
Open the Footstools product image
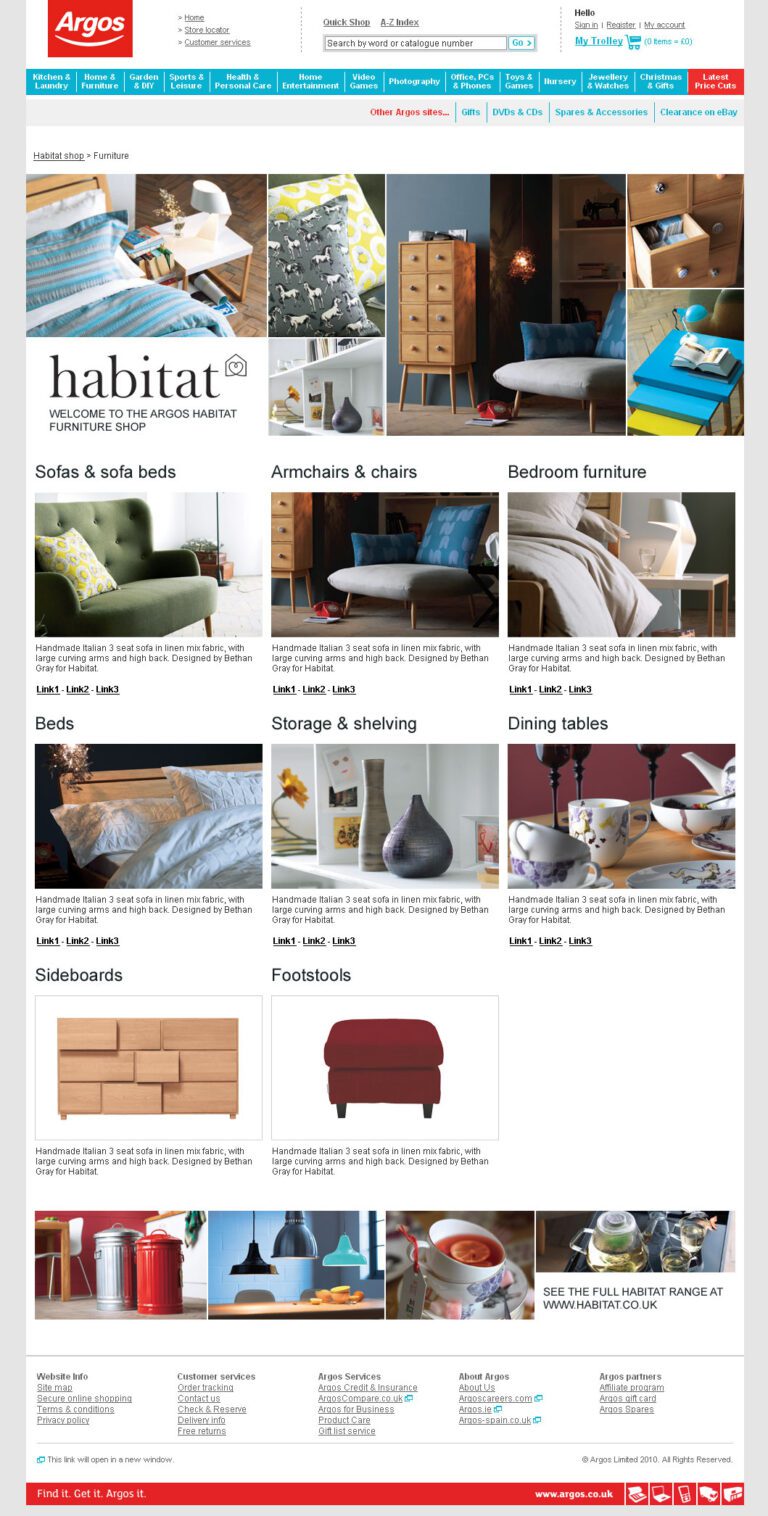(x=385, y=1067)
